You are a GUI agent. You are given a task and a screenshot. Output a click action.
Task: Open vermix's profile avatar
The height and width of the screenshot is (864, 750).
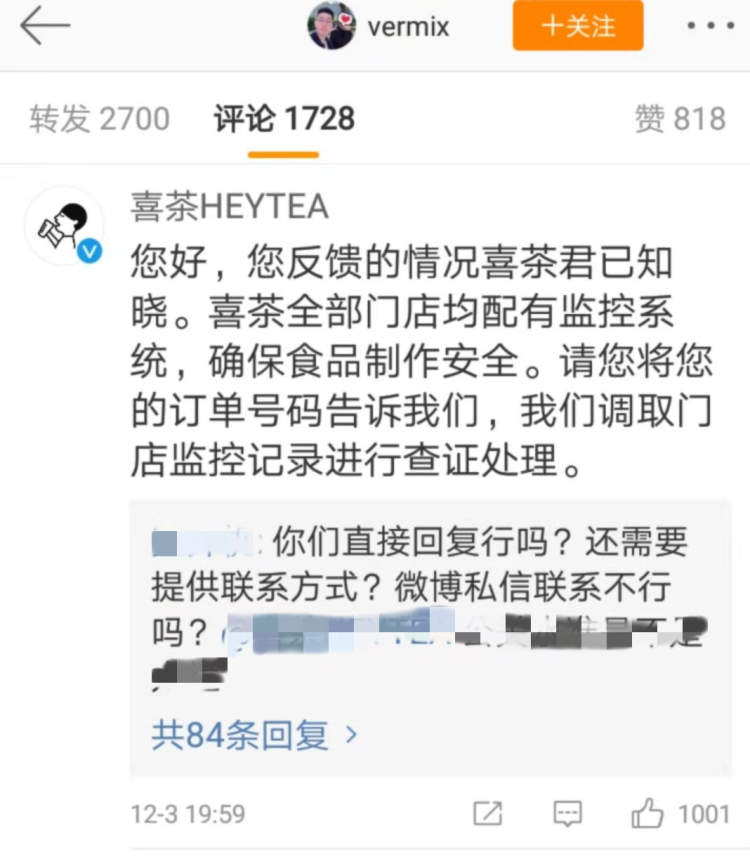tap(331, 26)
